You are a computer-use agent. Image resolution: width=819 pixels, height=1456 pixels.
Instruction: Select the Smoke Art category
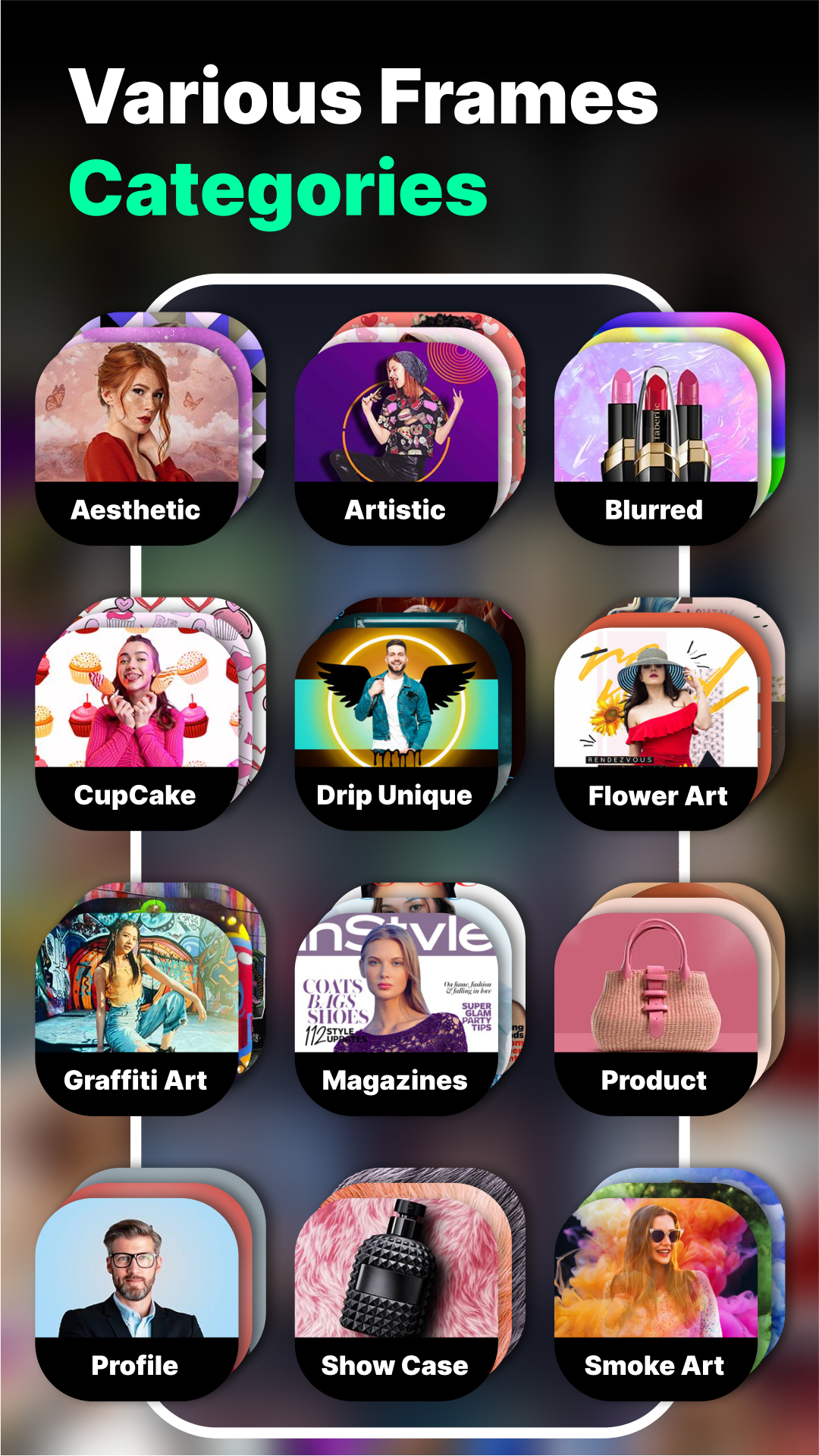[x=656, y=1266]
